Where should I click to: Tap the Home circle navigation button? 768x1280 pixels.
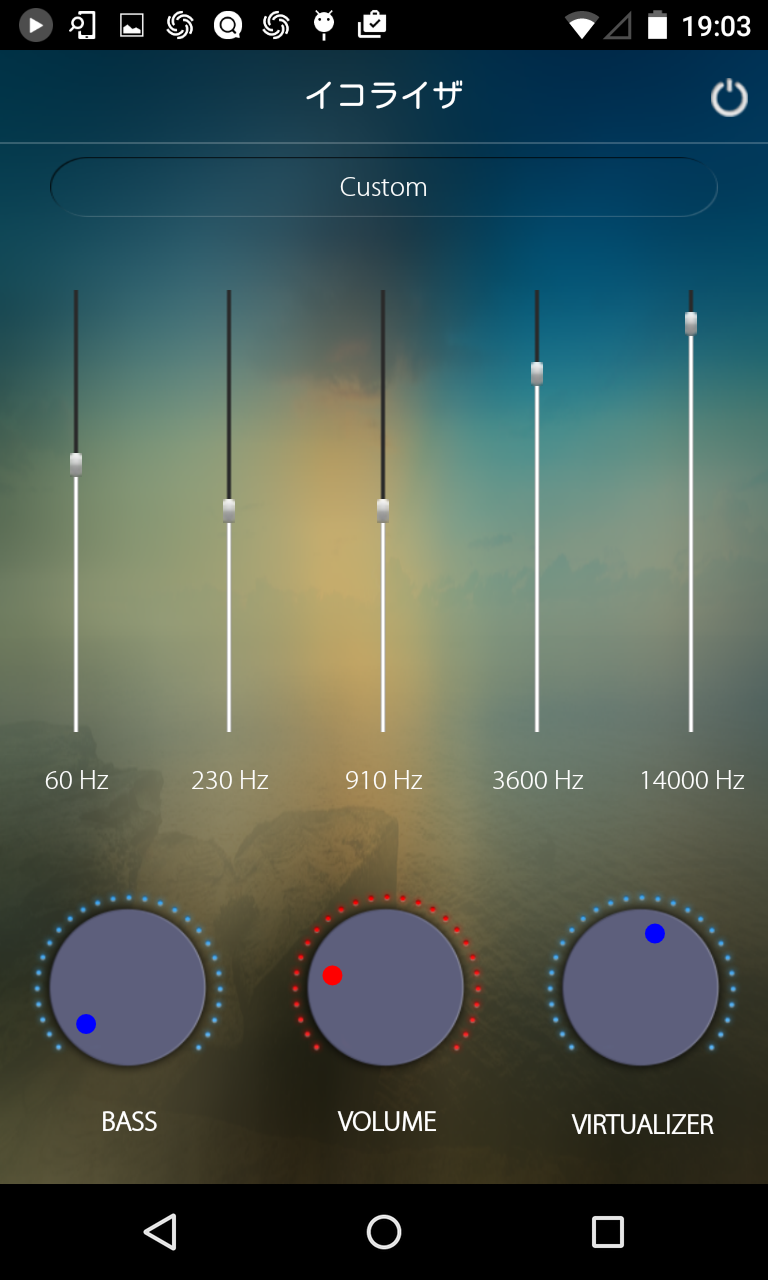pyautogui.click(x=383, y=1232)
